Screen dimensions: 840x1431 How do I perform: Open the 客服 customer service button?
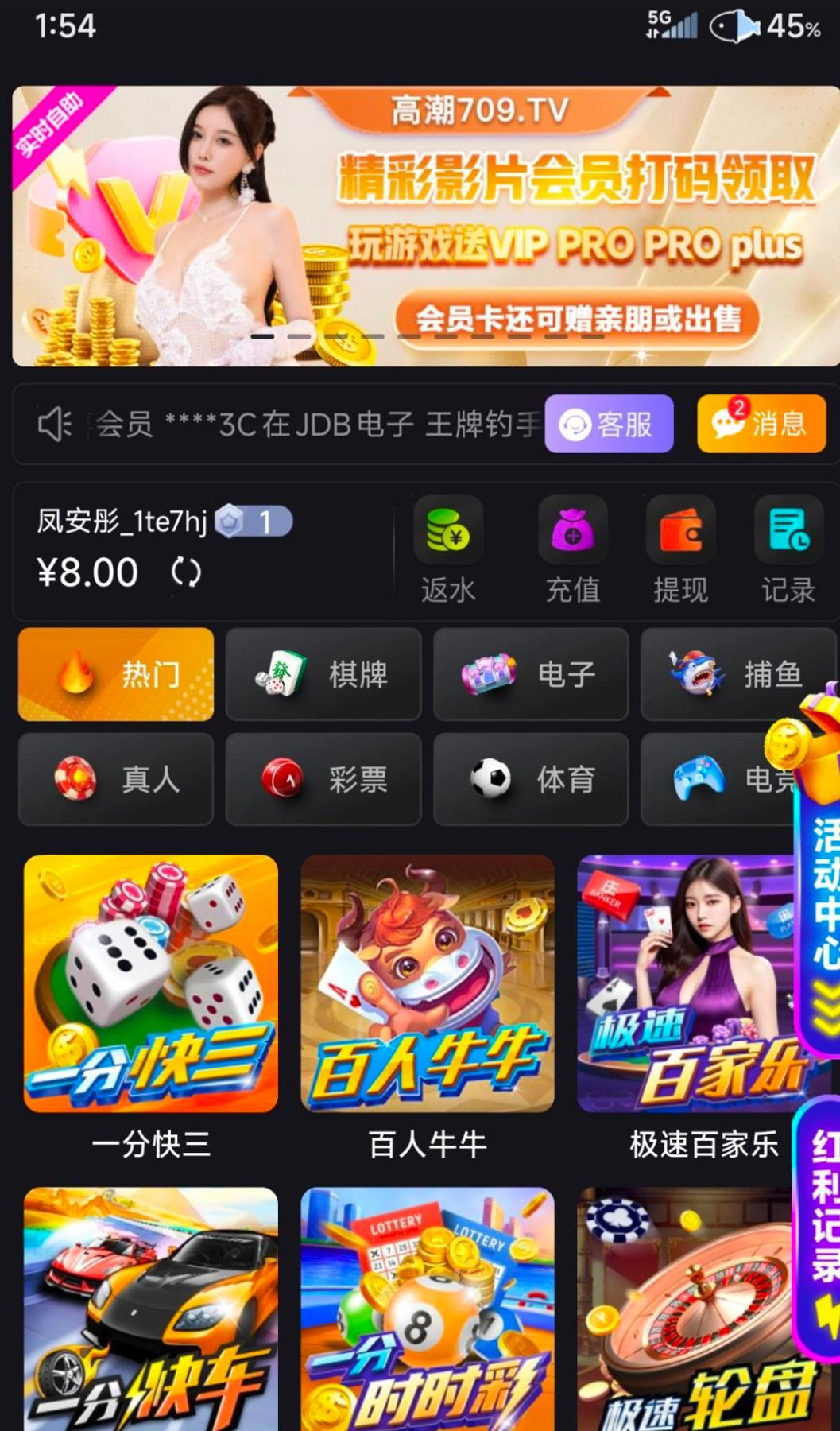[x=609, y=424]
